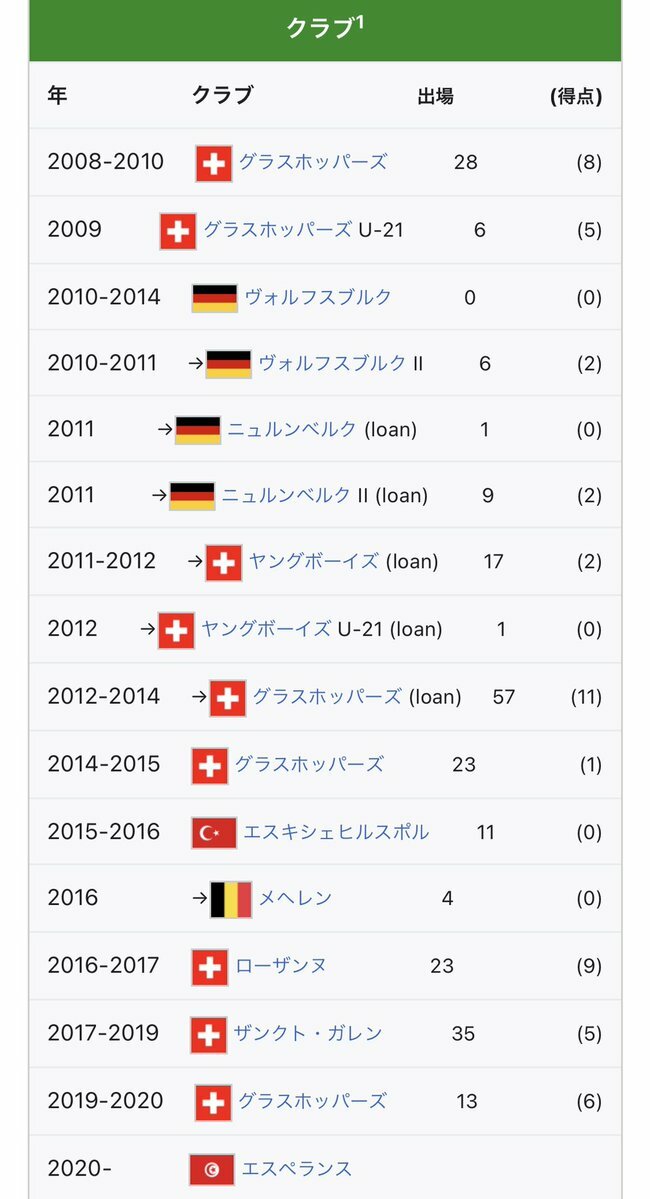Open the ヤングボーイズ link in the 2012 U-21 row
Image resolution: width=650 pixels, height=1199 pixels.
coord(266,629)
